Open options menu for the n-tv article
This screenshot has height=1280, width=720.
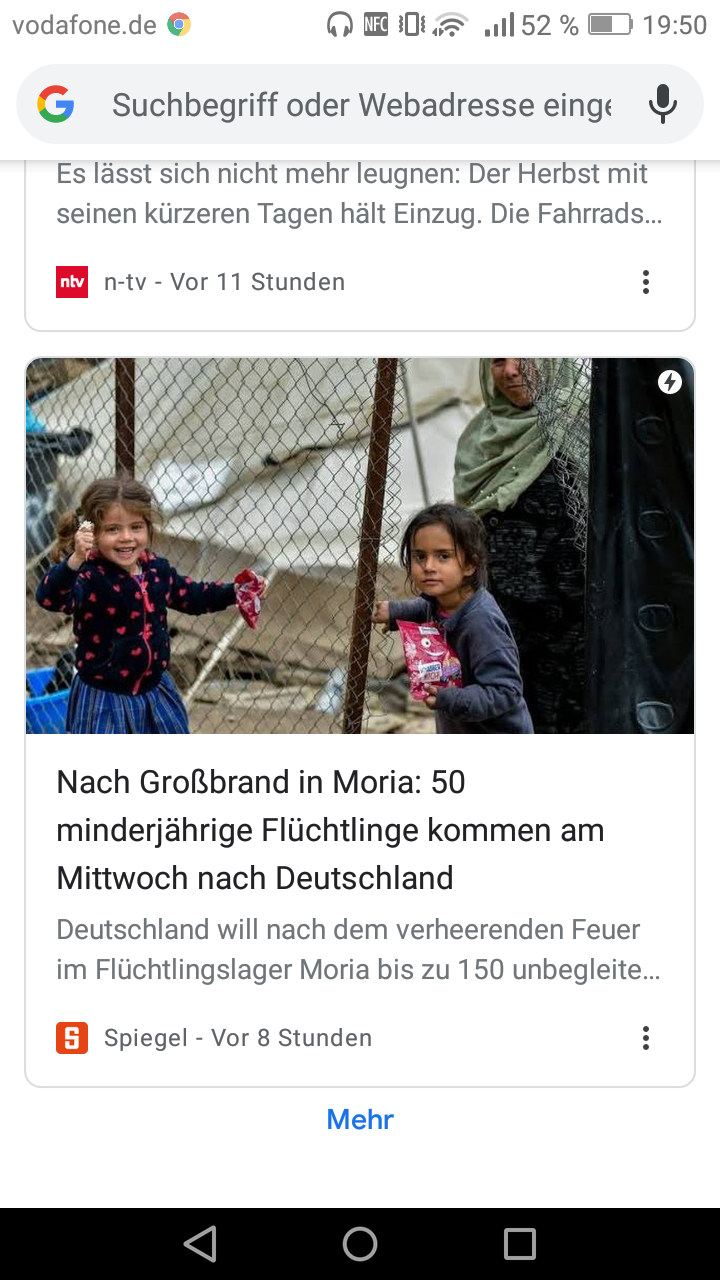coord(646,282)
